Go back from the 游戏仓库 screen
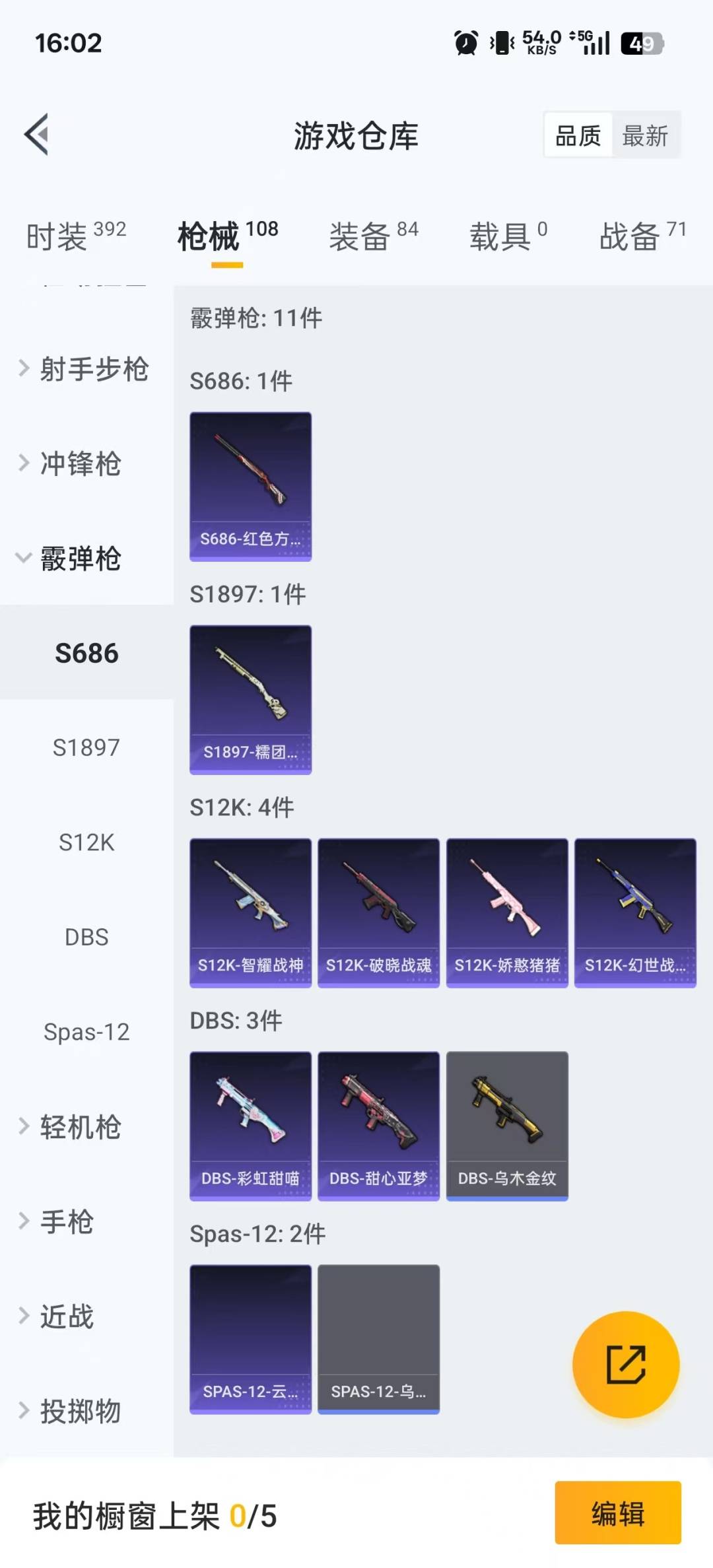Viewport: 713px width, 1568px height. [37, 135]
